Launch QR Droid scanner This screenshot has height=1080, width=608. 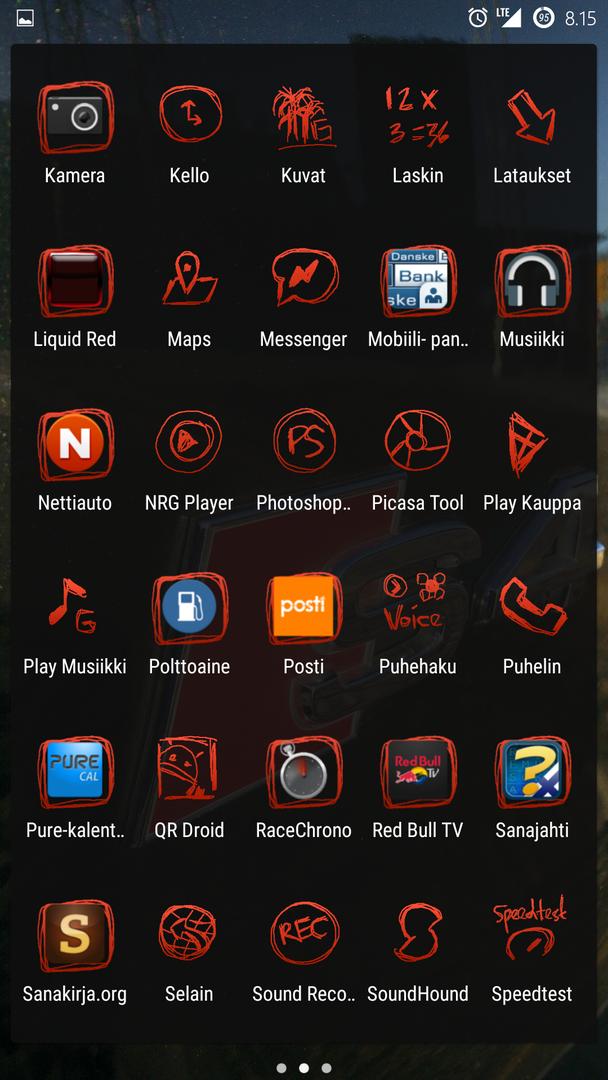(x=189, y=772)
